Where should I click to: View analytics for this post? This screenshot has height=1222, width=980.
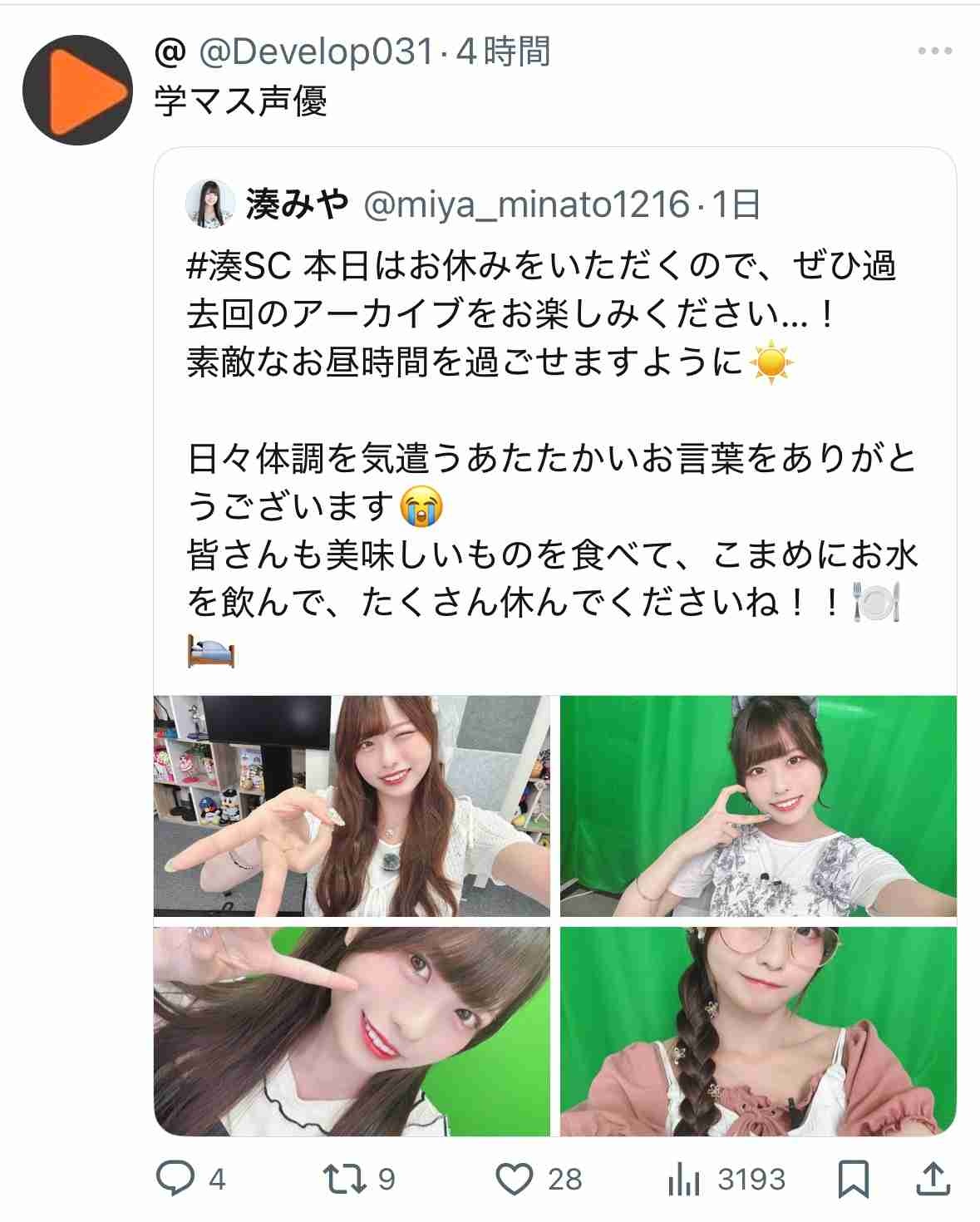(684, 1178)
